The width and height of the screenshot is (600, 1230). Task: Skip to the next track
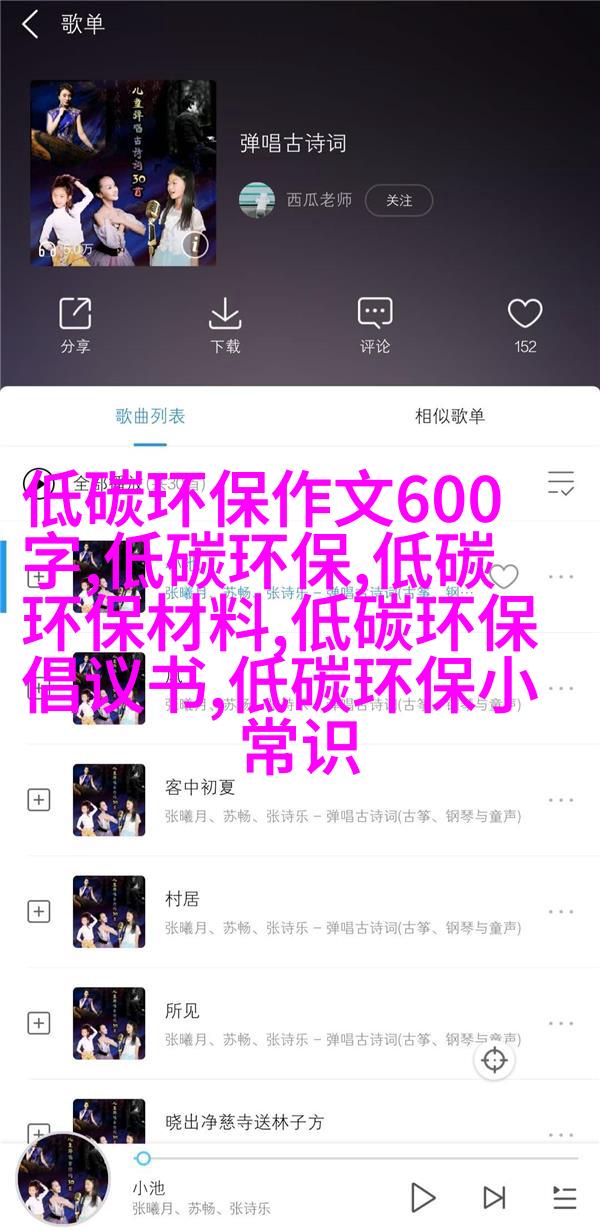click(x=494, y=1196)
